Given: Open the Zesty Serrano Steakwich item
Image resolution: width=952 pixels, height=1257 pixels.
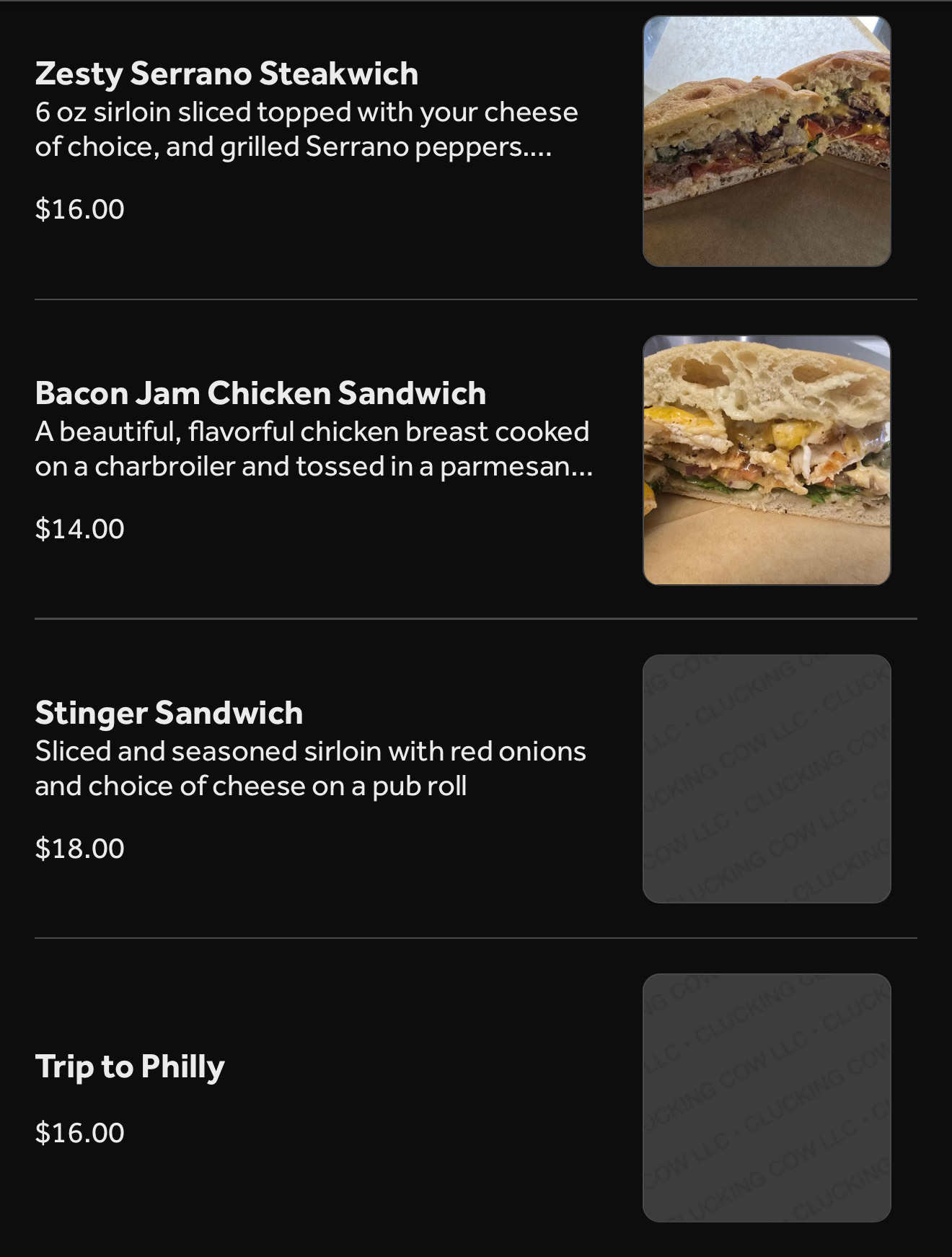Looking at the screenshot, I should point(226,74).
